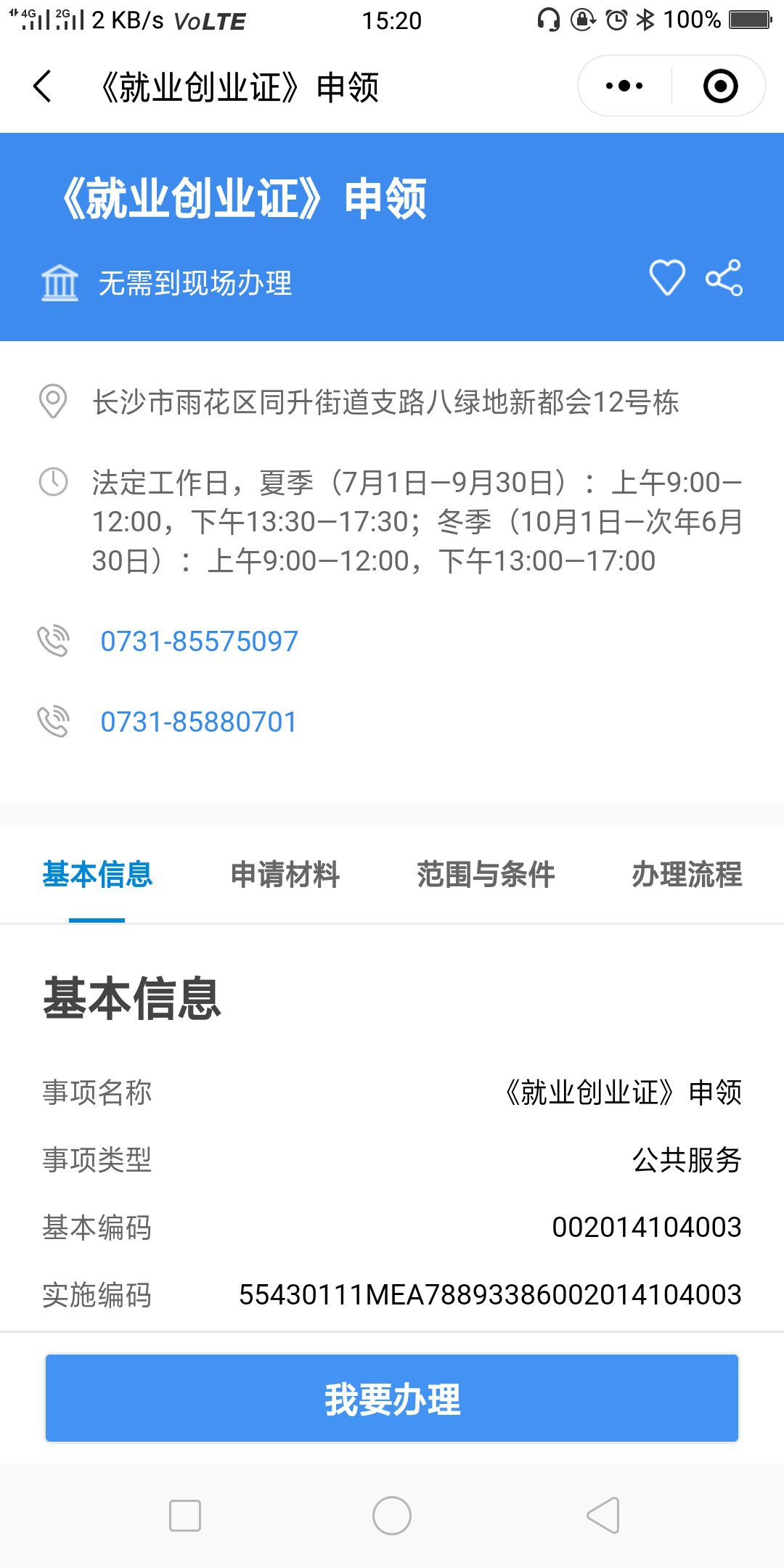
Task: Favorite this service with the heart icon
Action: (666, 278)
